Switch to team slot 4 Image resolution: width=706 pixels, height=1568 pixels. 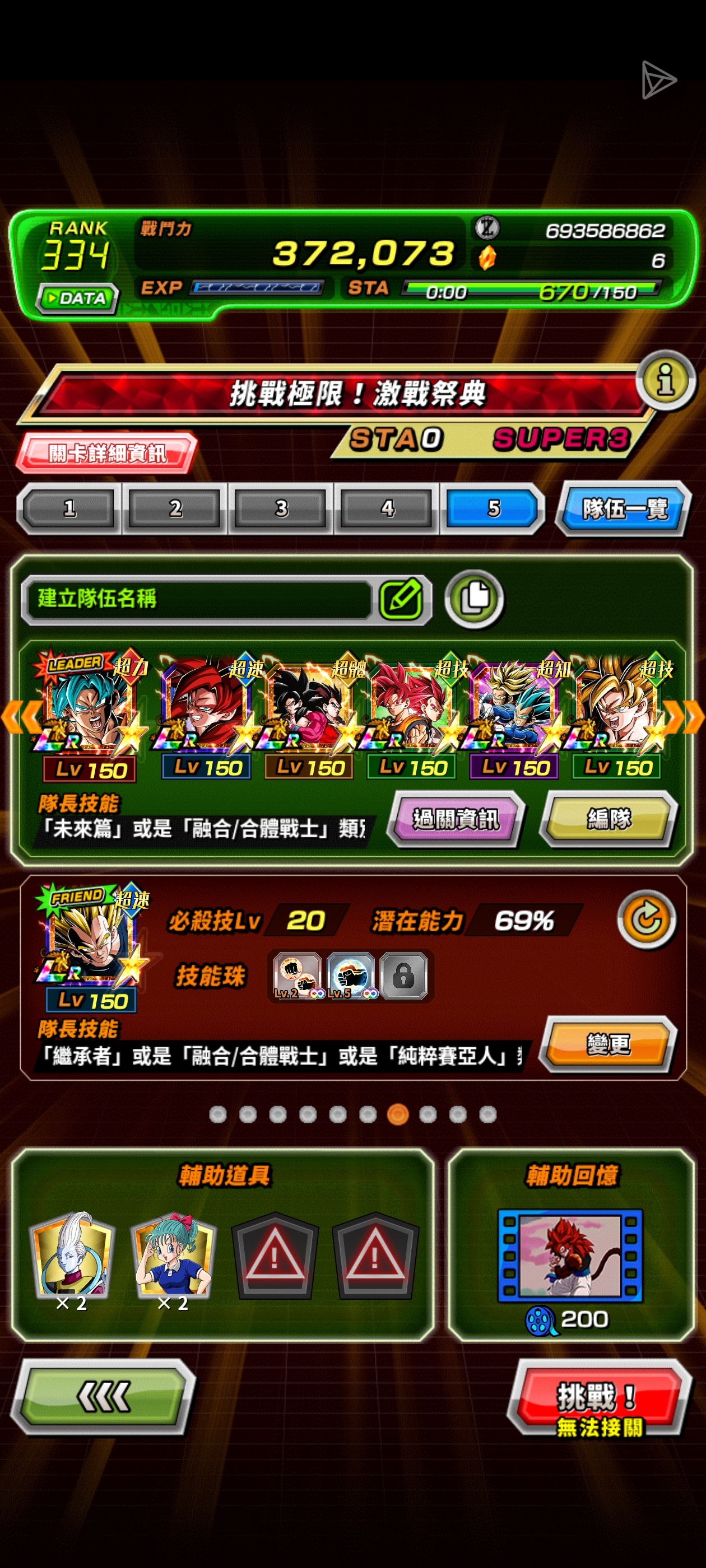click(x=387, y=508)
